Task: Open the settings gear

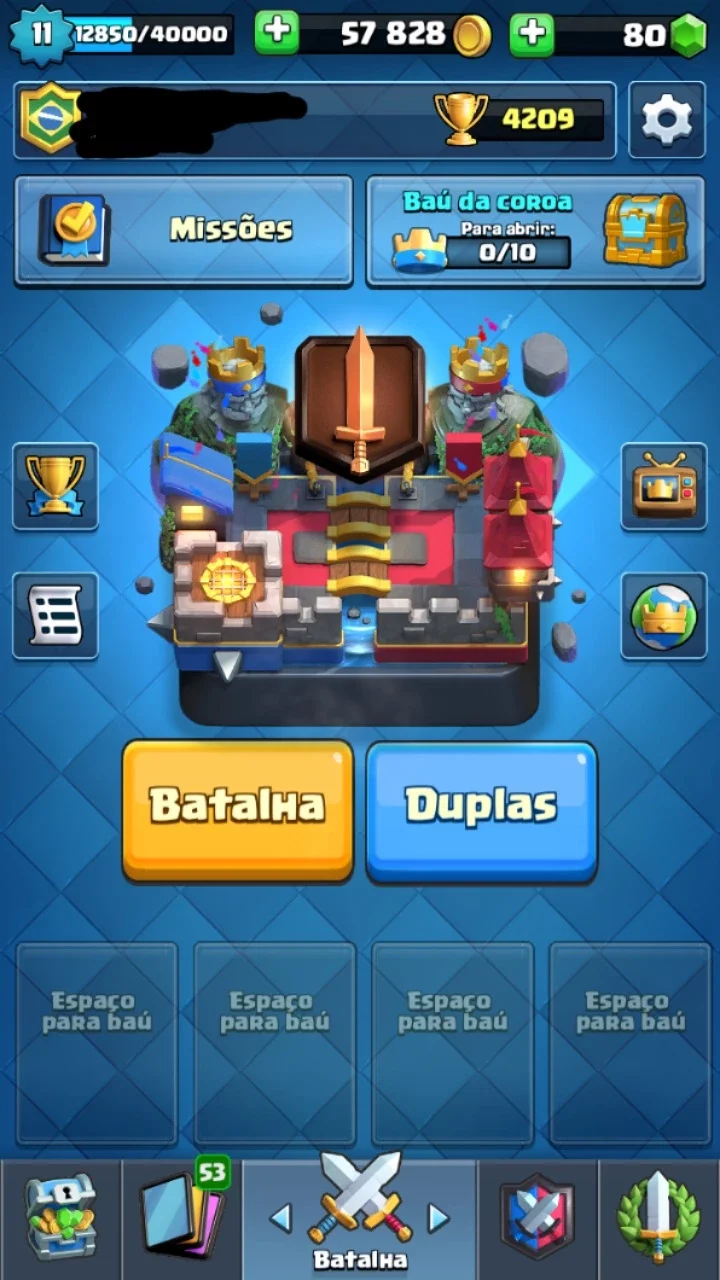Action: (x=667, y=120)
